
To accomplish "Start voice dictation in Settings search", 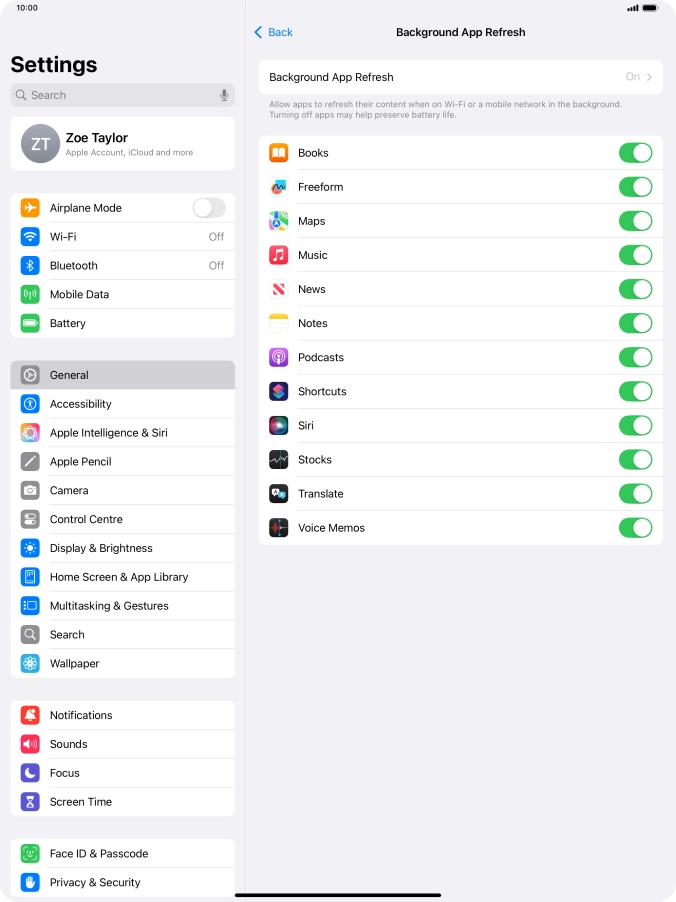I will coord(224,95).
